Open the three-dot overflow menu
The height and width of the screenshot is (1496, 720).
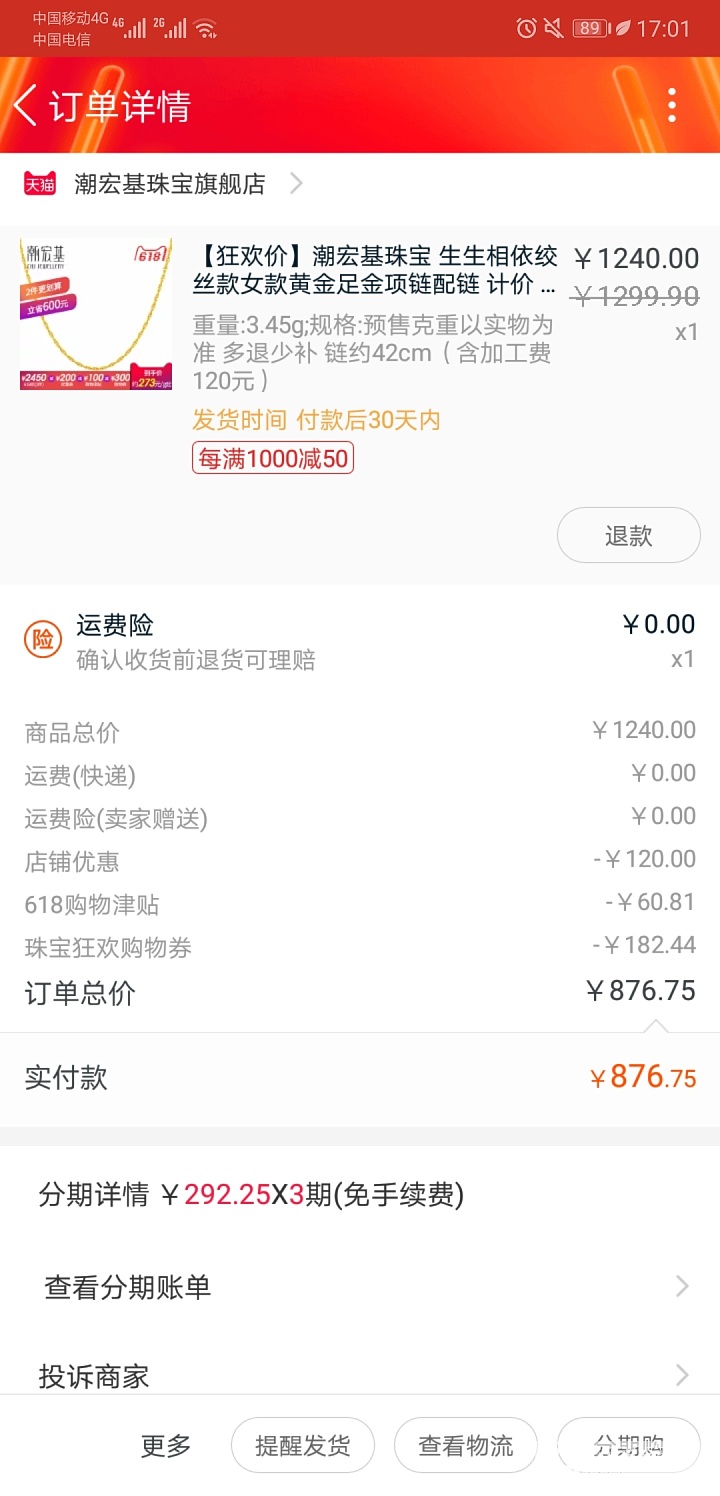[672, 105]
